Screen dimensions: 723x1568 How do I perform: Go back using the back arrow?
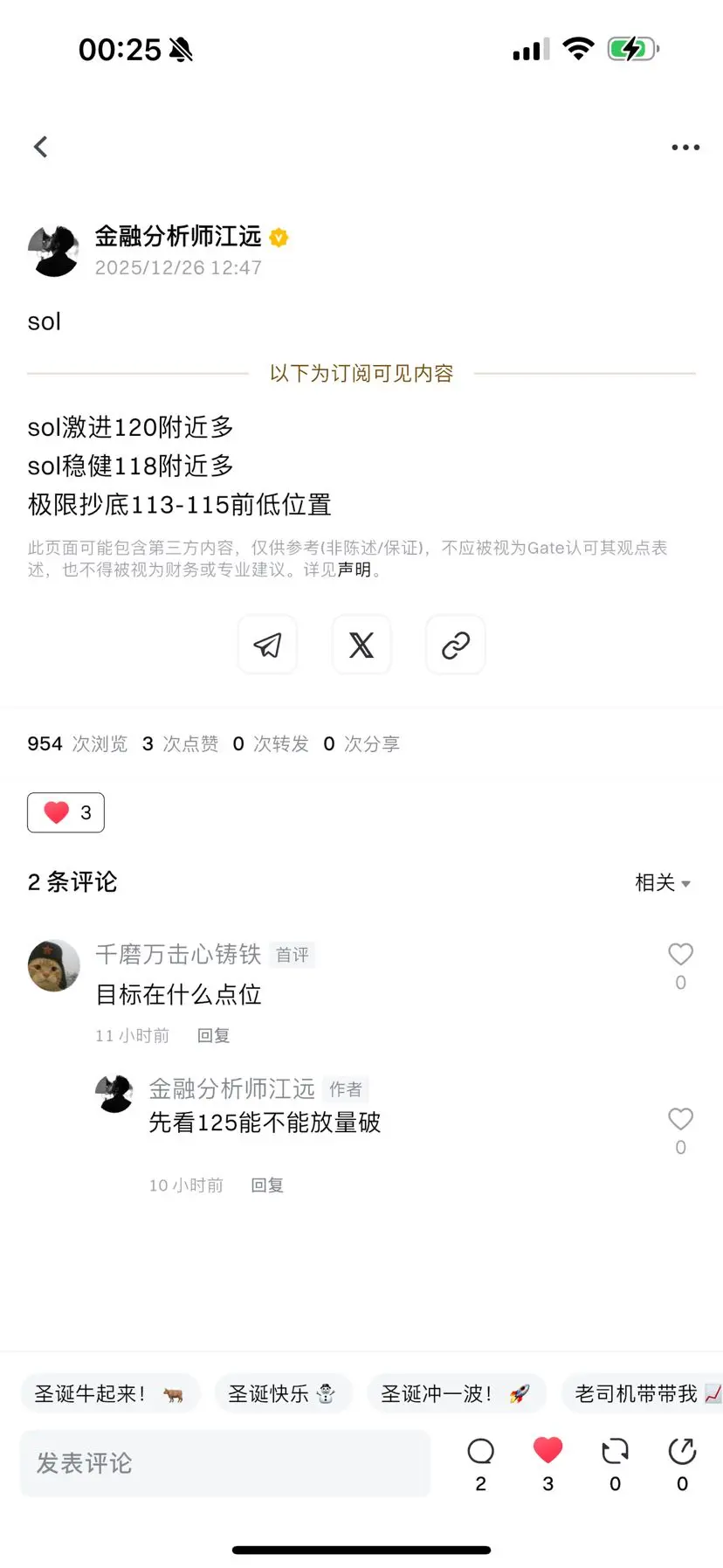(x=40, y=147)
